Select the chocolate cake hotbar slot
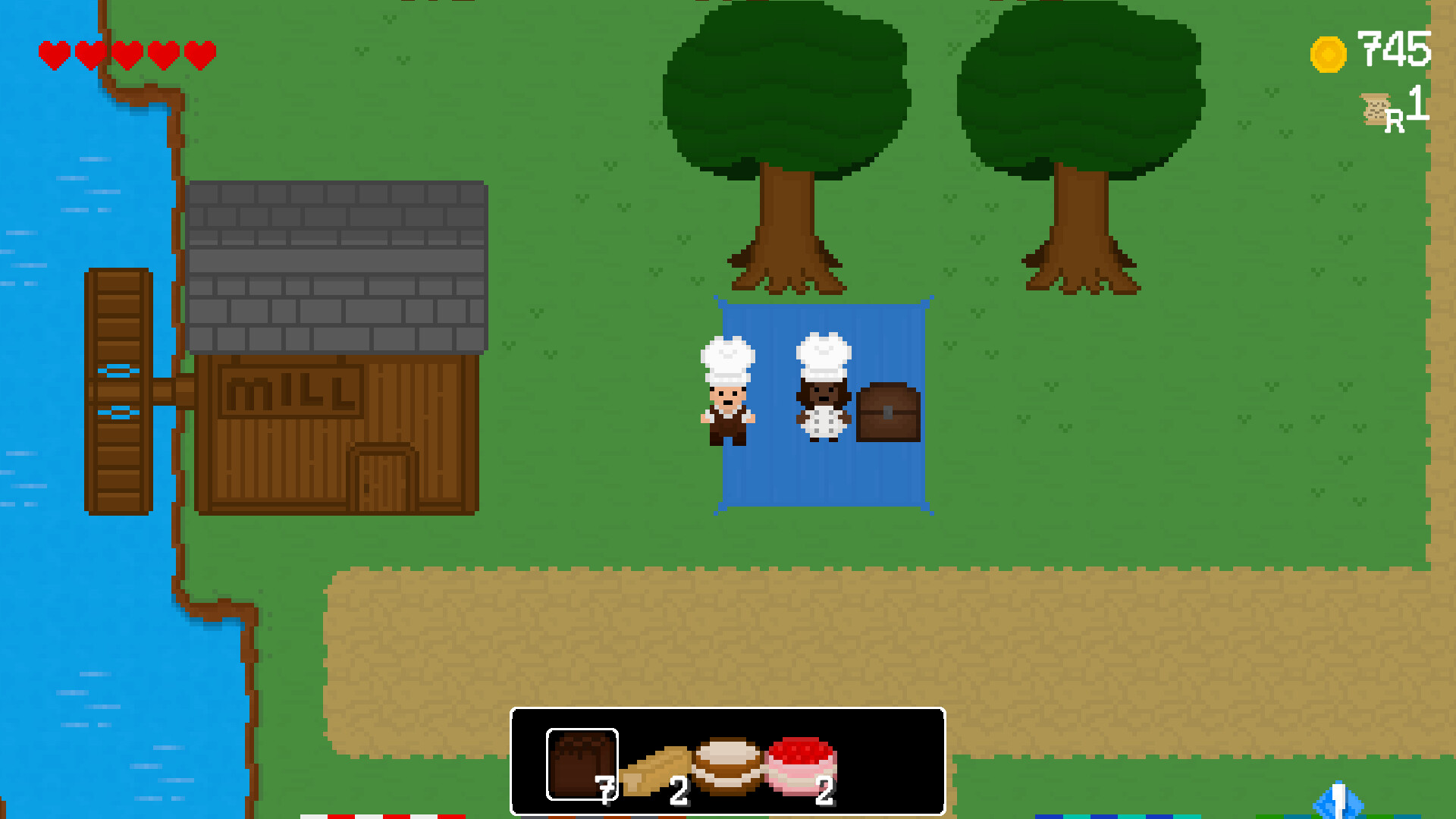 (x=582, y=764)
